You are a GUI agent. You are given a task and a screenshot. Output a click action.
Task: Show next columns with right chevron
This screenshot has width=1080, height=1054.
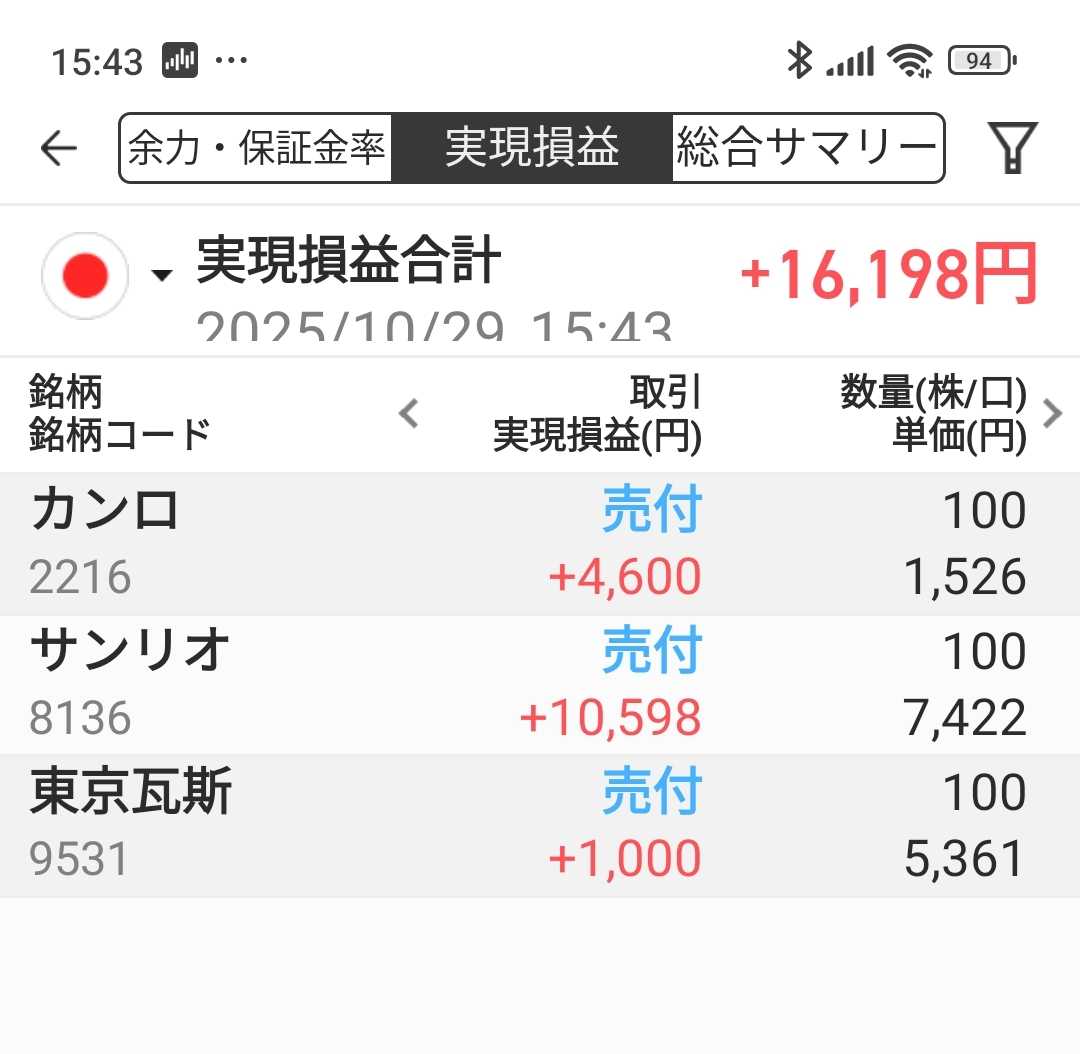coord(1052,413)
